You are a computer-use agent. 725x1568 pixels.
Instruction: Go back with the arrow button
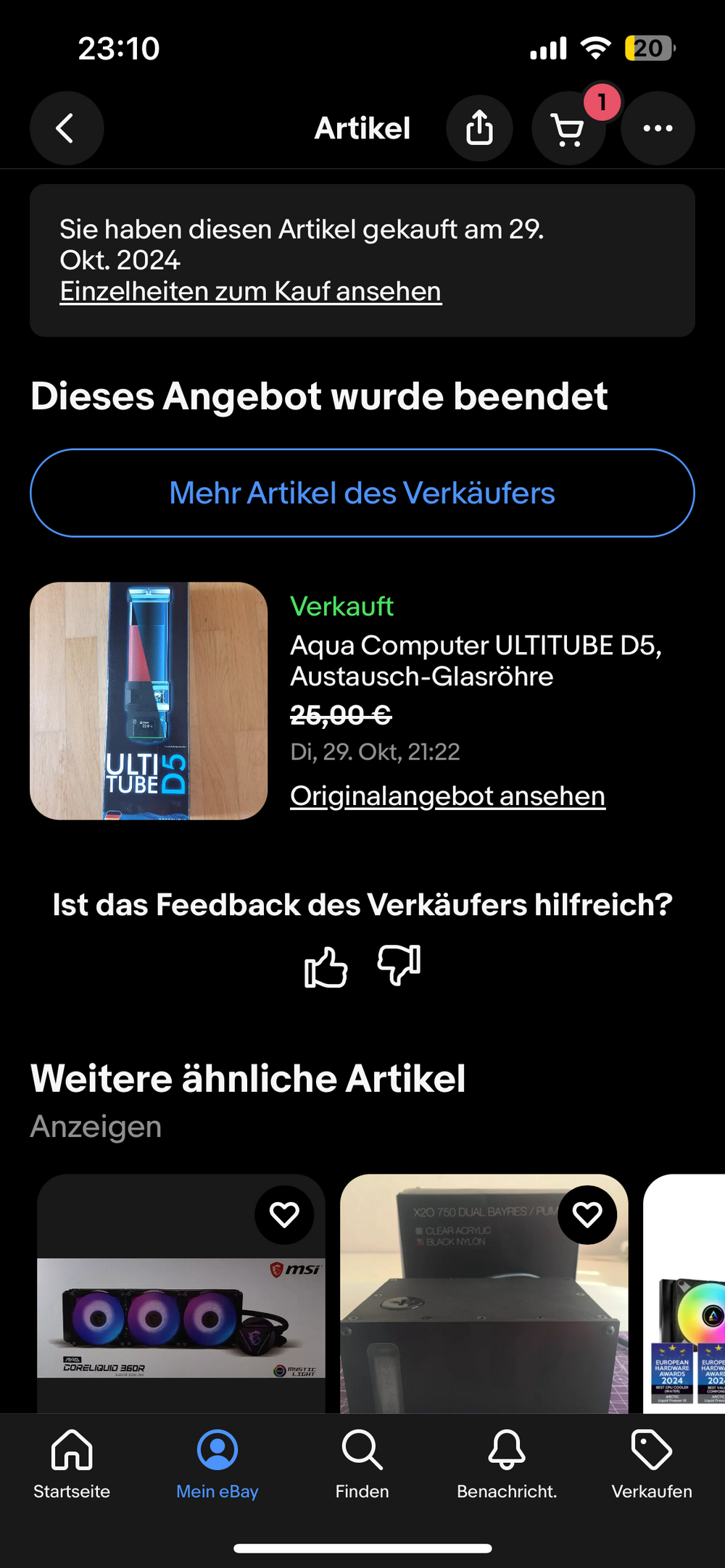(x=66, y=128)
